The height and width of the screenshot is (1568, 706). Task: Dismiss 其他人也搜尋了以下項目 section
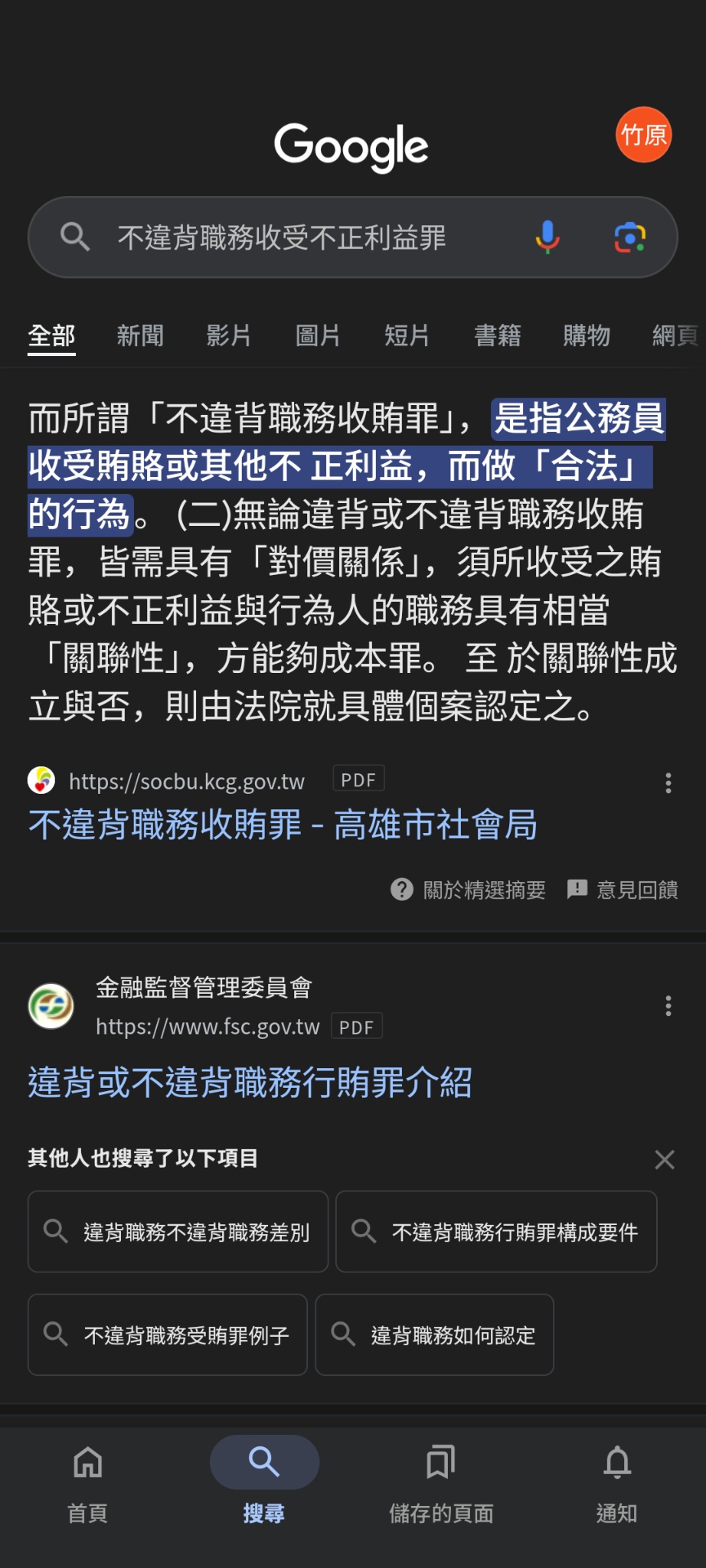[664, 1160]
